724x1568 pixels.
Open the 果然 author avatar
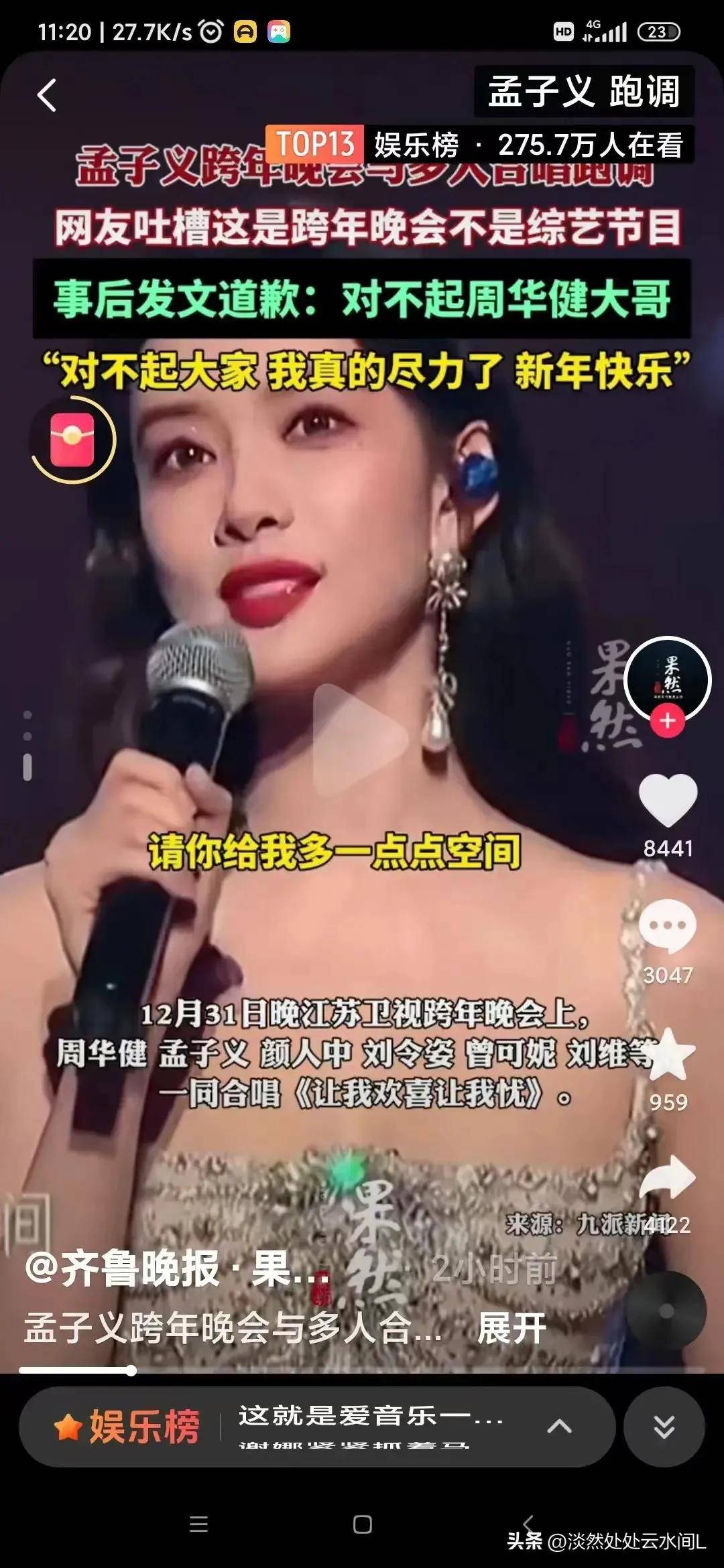pyautogui.click(x=667, y=678)
